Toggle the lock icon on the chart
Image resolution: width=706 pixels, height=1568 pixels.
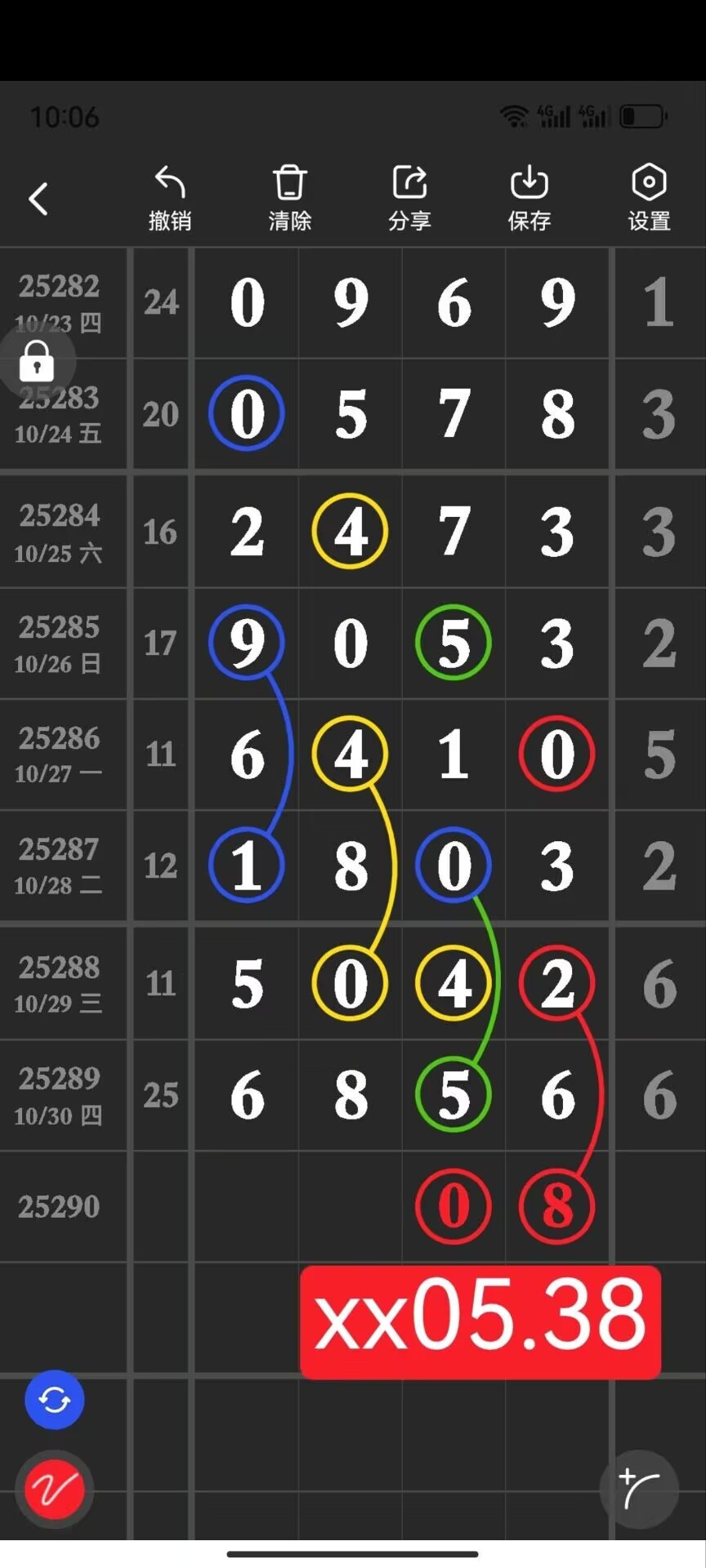(36, 362)
